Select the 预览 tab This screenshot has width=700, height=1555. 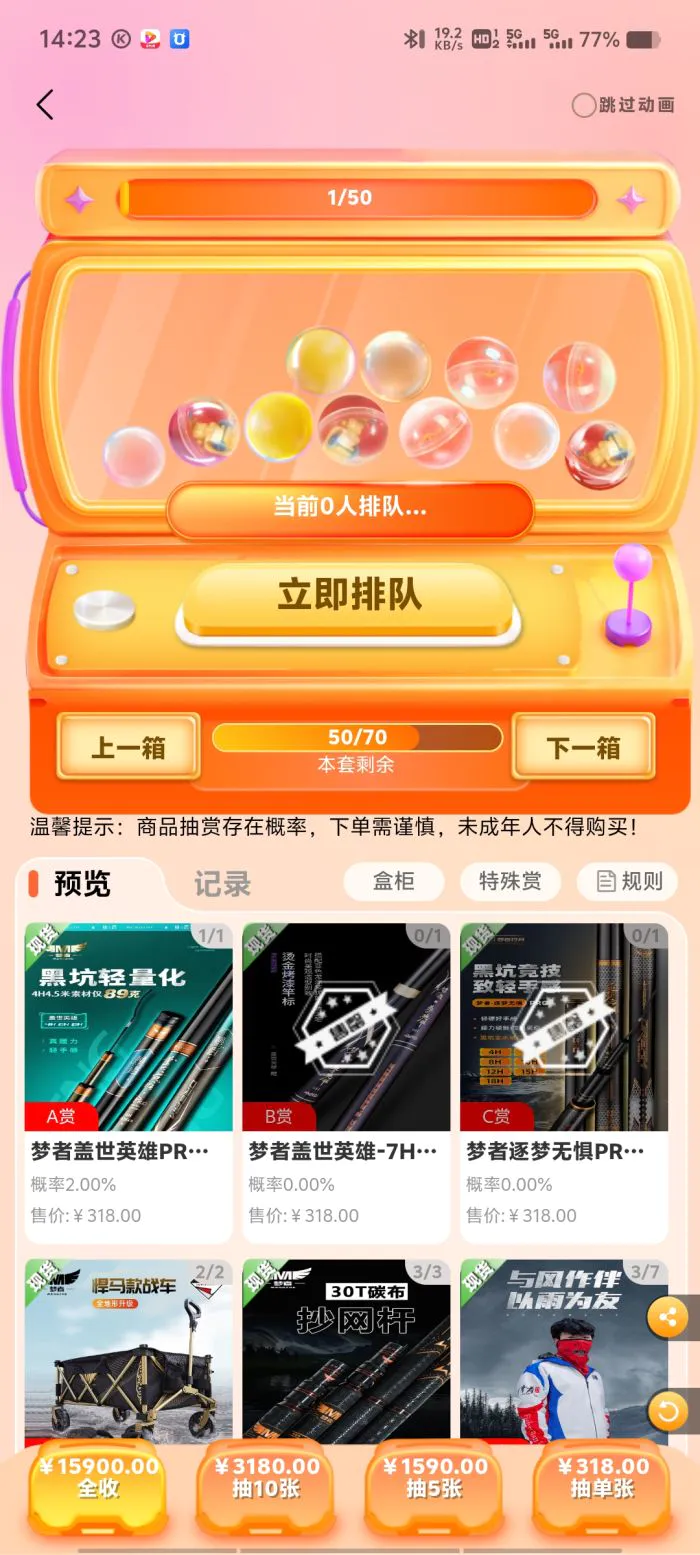[82, 884]
